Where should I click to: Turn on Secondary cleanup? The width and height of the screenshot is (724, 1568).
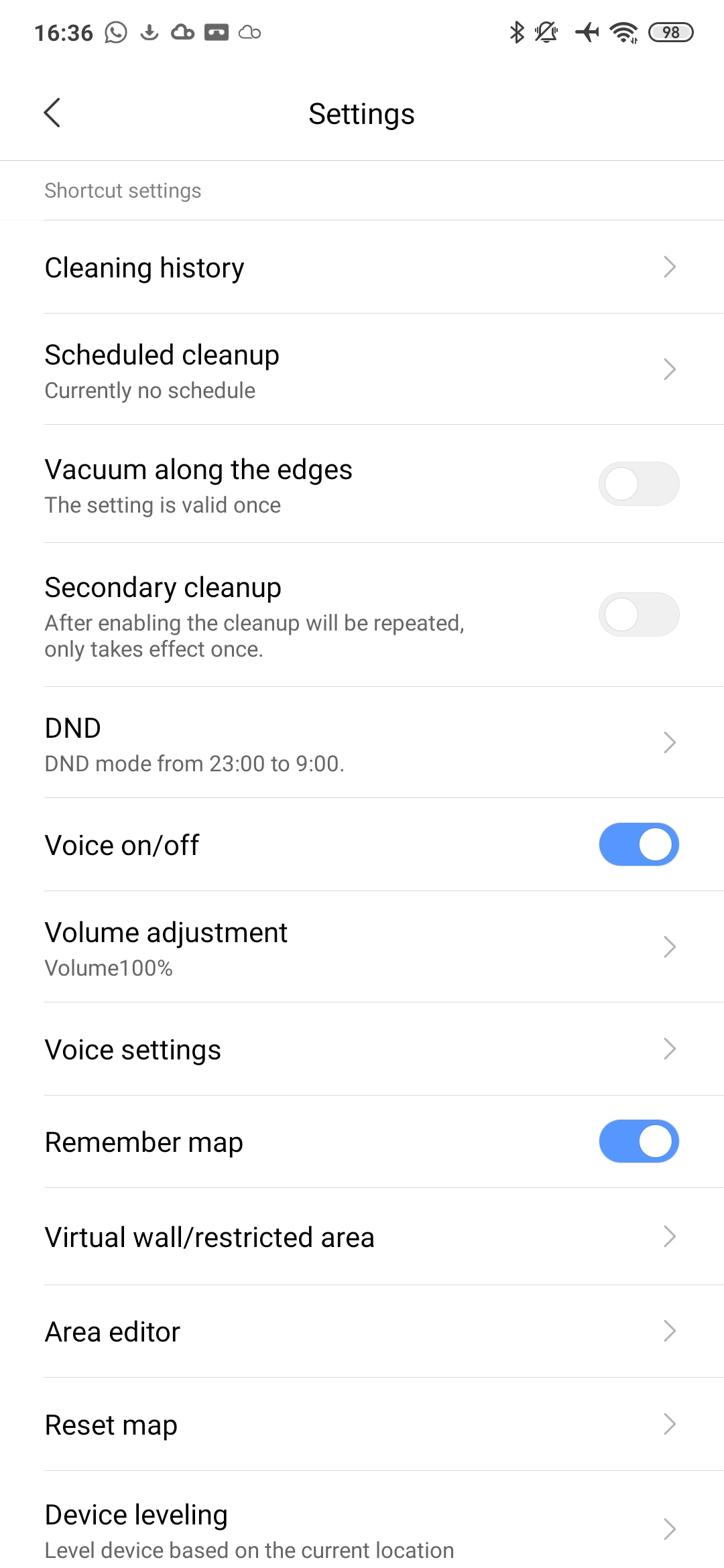[x=638, y=614]
